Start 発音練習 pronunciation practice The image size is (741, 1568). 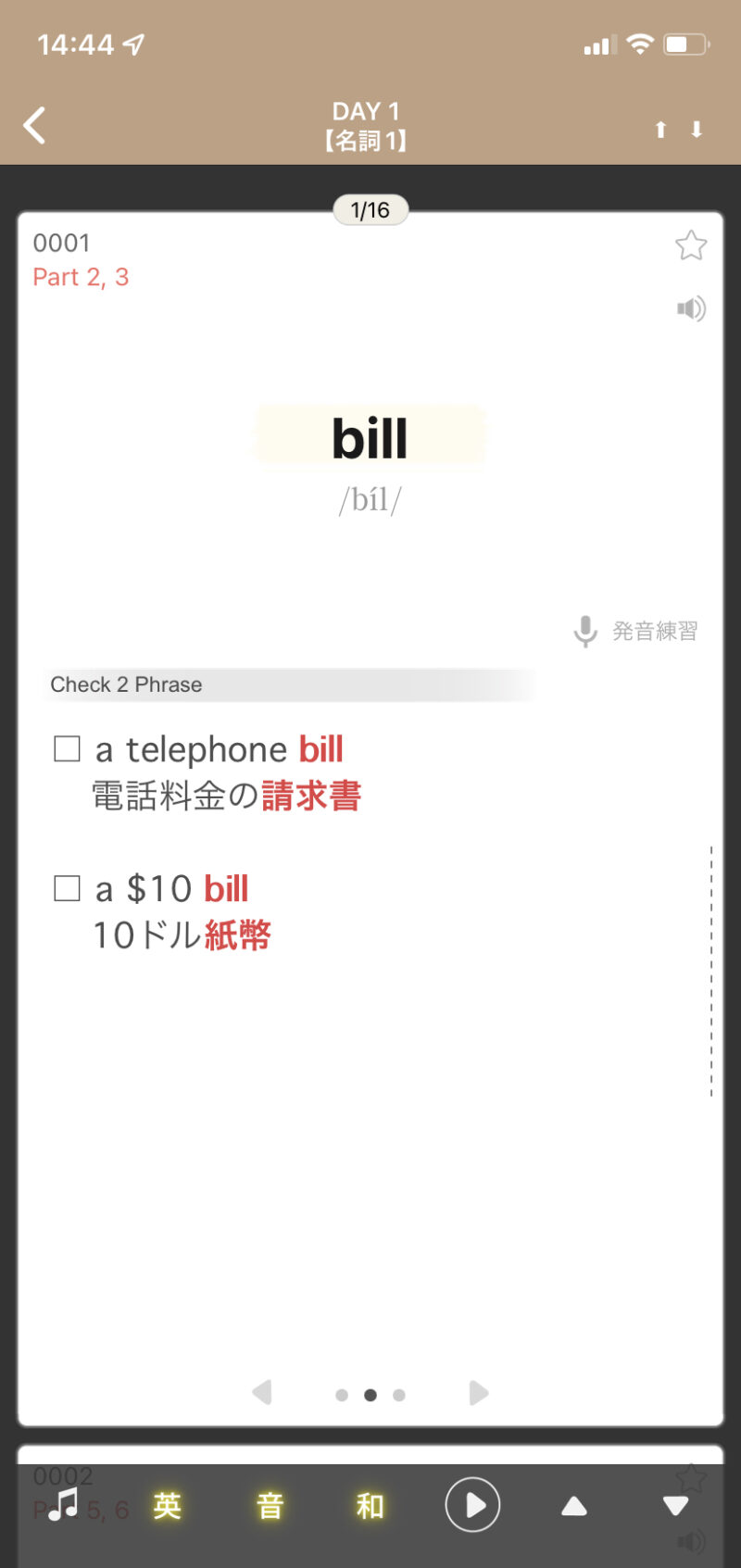click(636, 632)
